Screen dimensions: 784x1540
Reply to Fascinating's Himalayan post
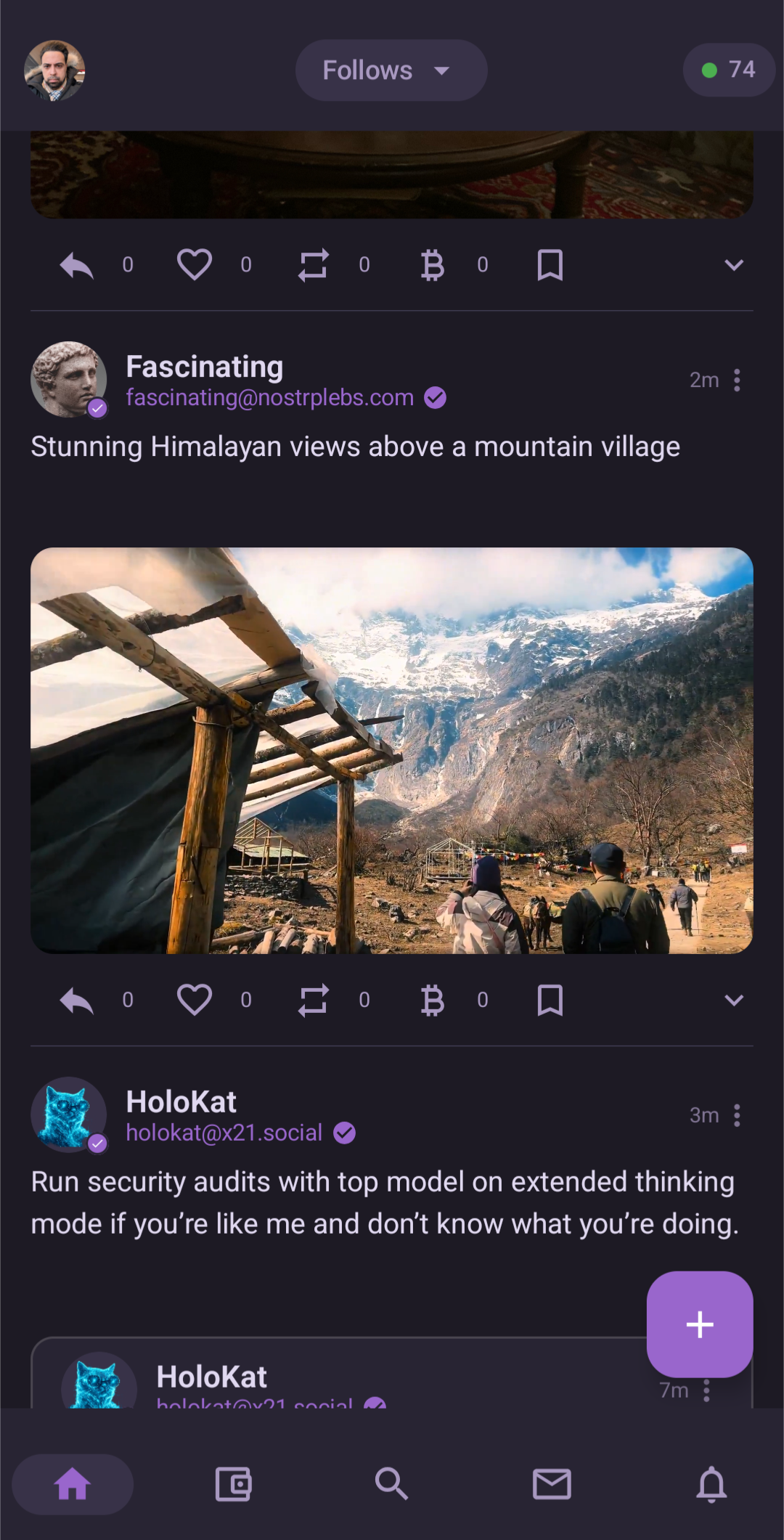pyautogui.click(x=77, y=1001)
